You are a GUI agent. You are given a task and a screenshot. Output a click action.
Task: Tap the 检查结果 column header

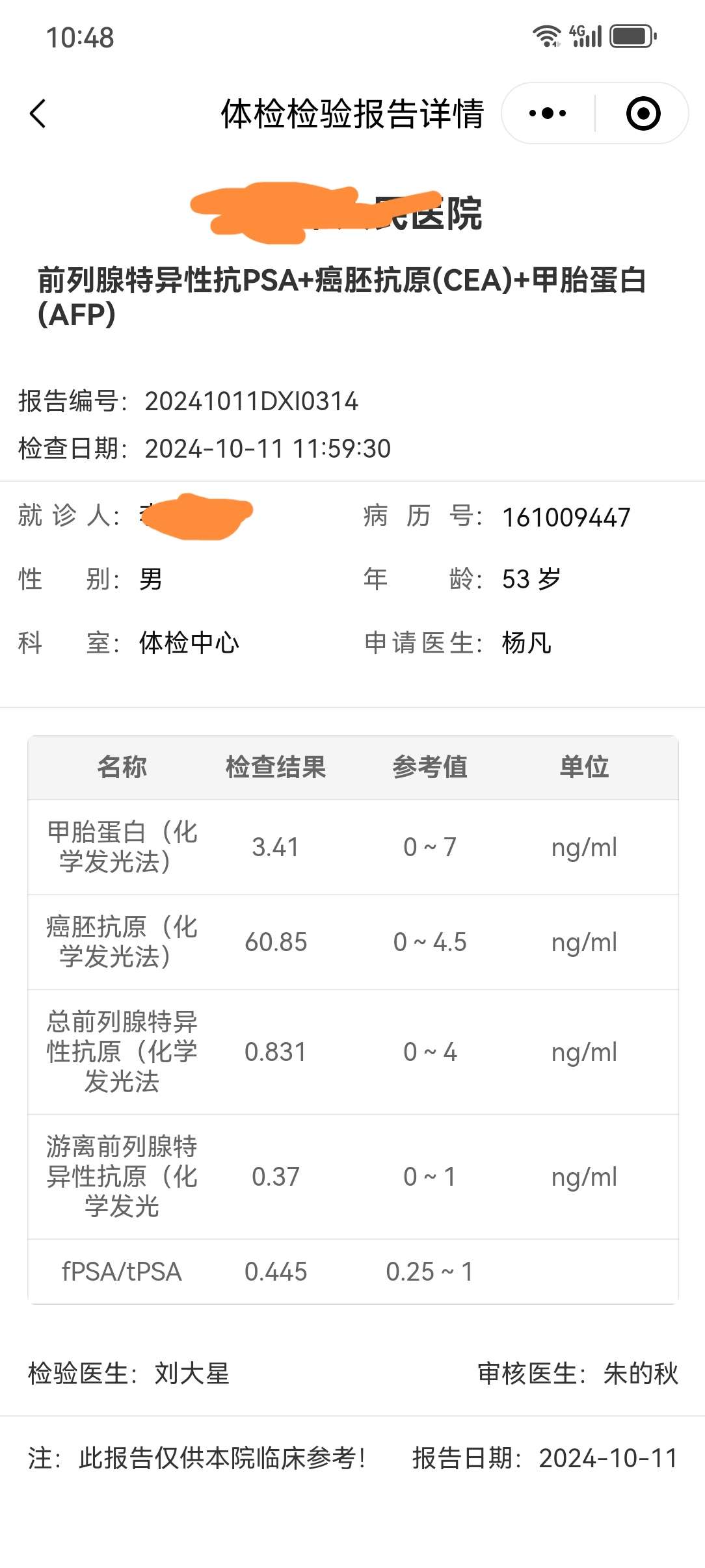pos(276,768)
